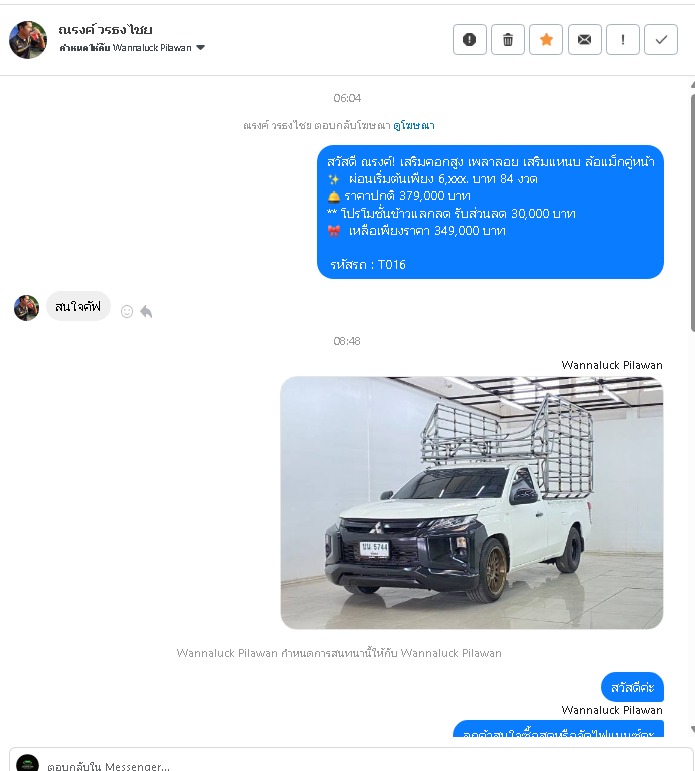Expand assigned-to Wannaluck Pilawan dropdown
Screen dimensions: 695x771
coord(201,48)
